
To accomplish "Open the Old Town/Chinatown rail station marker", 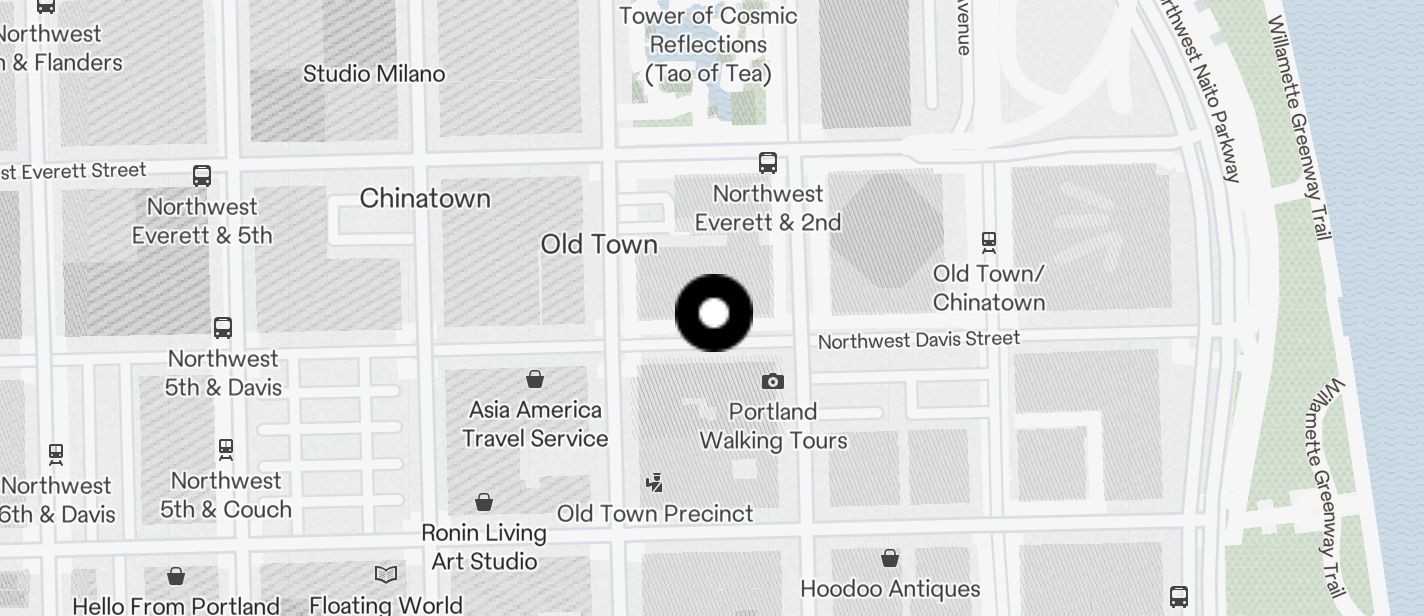I will click(989, 242).
